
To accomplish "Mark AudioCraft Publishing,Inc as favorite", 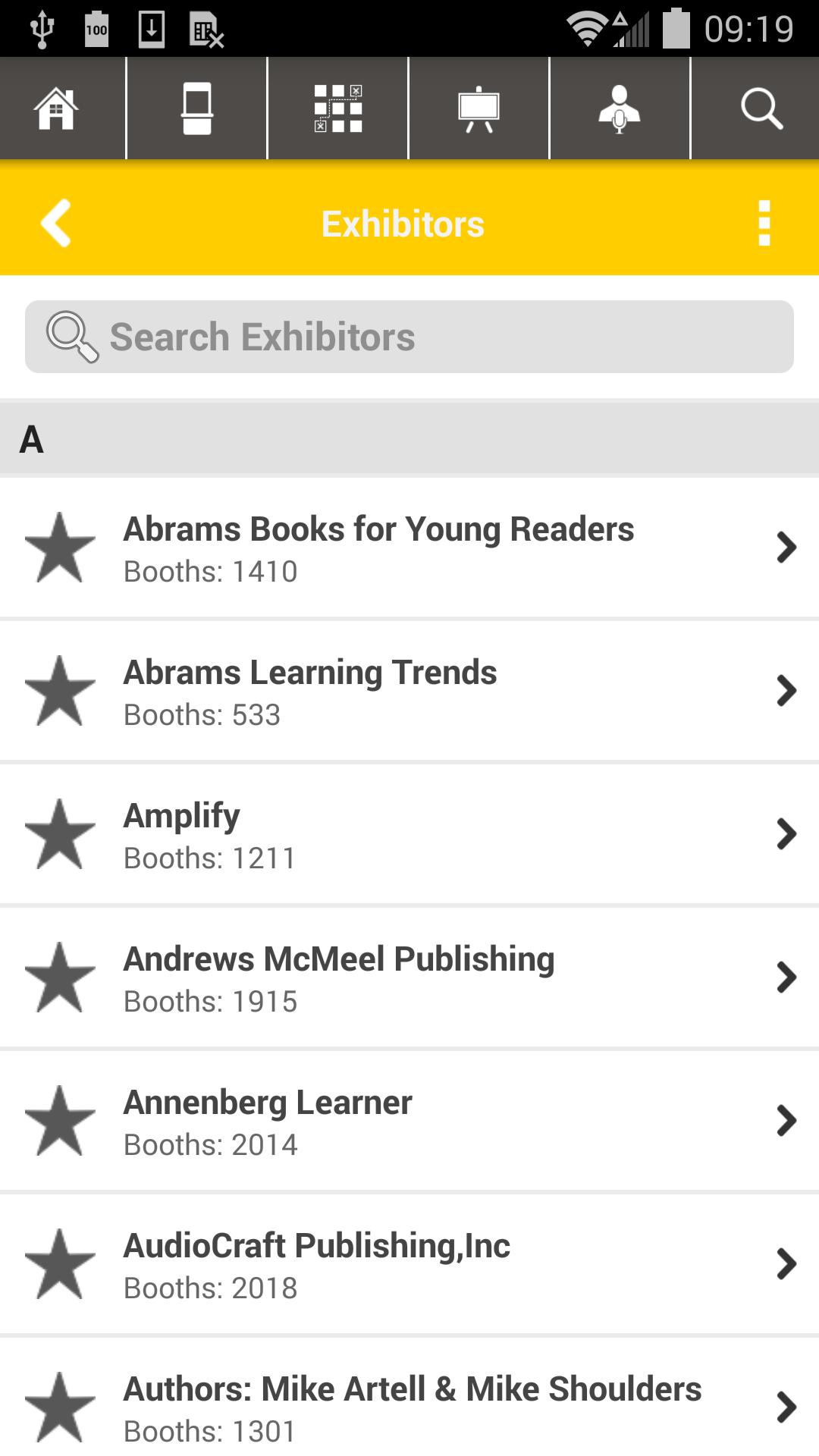I will (x=60, y=1264).
